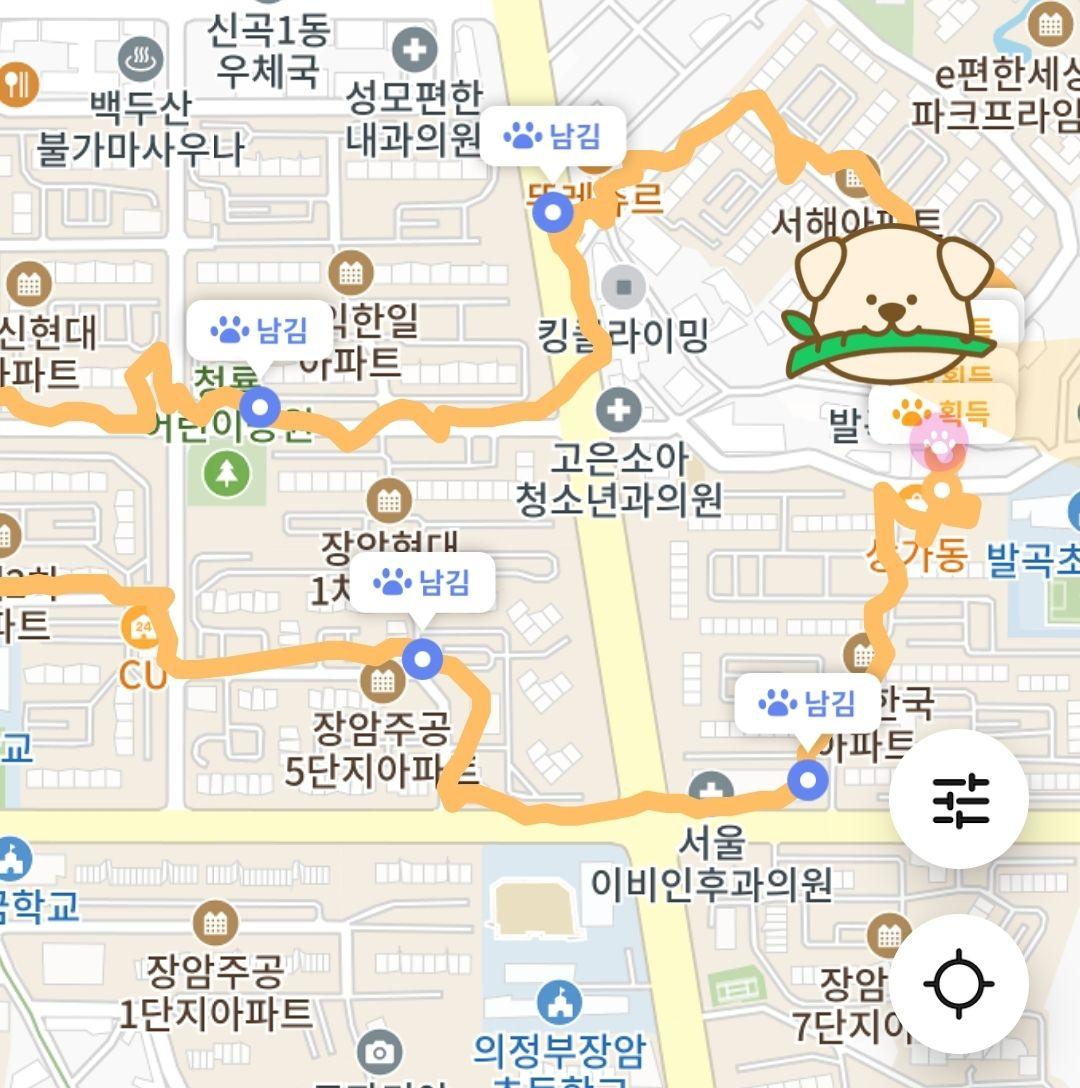
Task: Center map on my current location
Action: tap(959, 984)
